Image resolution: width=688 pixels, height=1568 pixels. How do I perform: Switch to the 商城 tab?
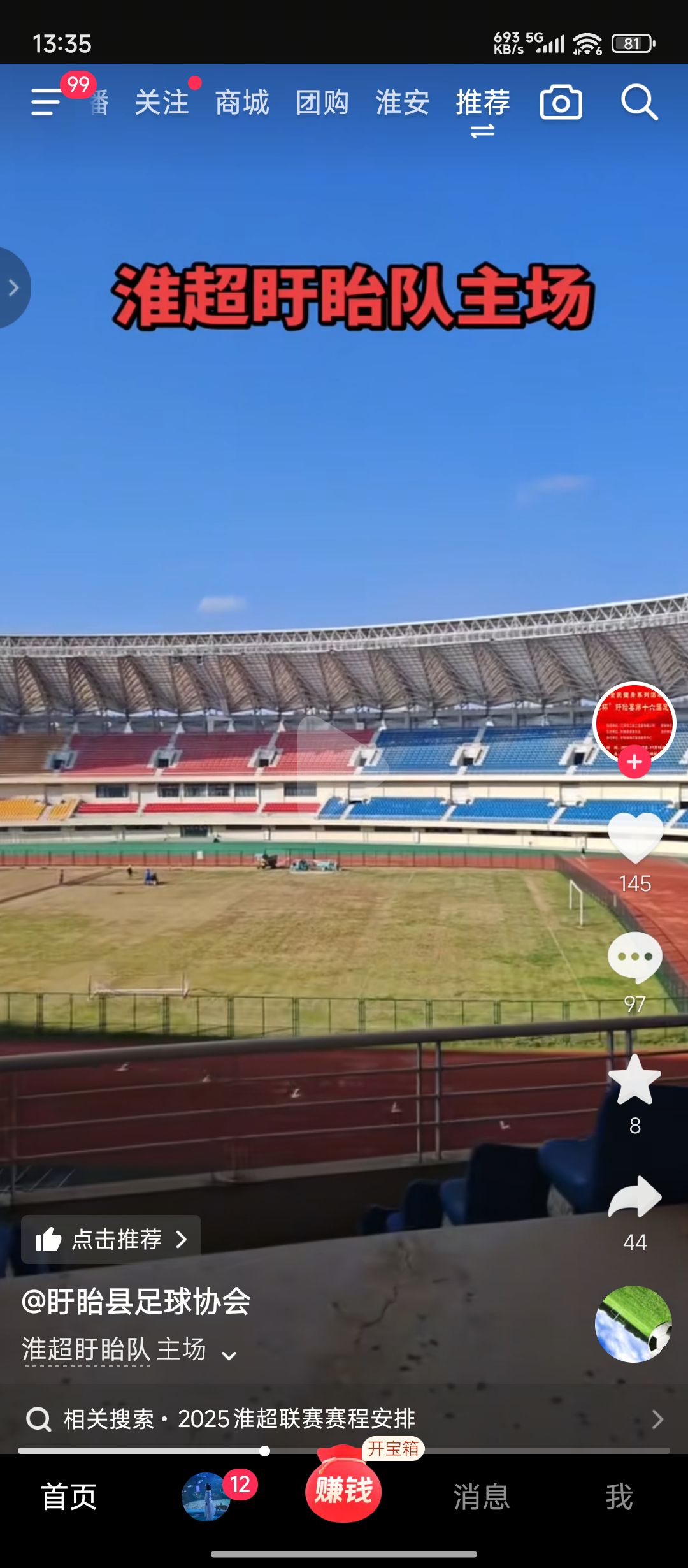pyautogui.click(x=242, y=103)
